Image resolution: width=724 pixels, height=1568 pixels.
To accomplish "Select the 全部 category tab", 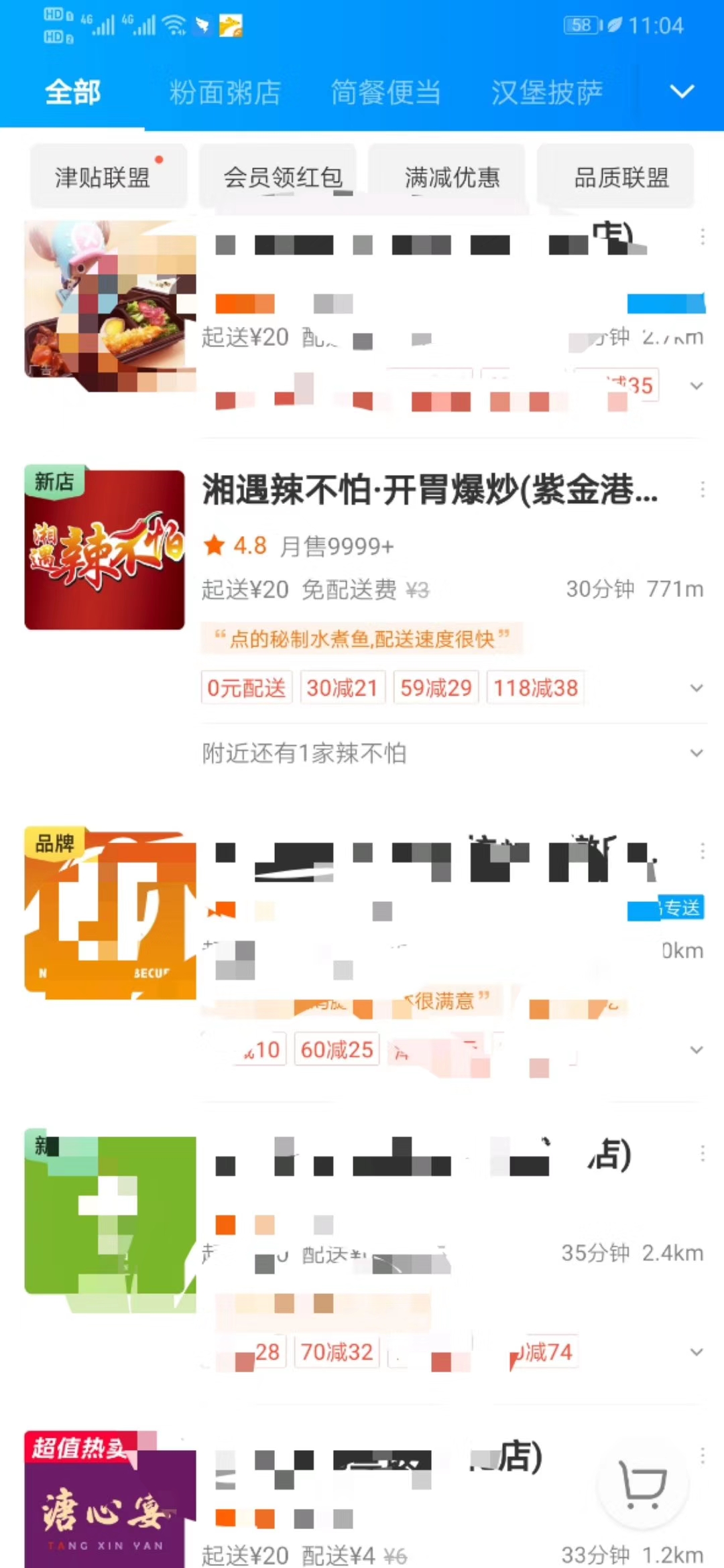I will [x=72, y=92].
